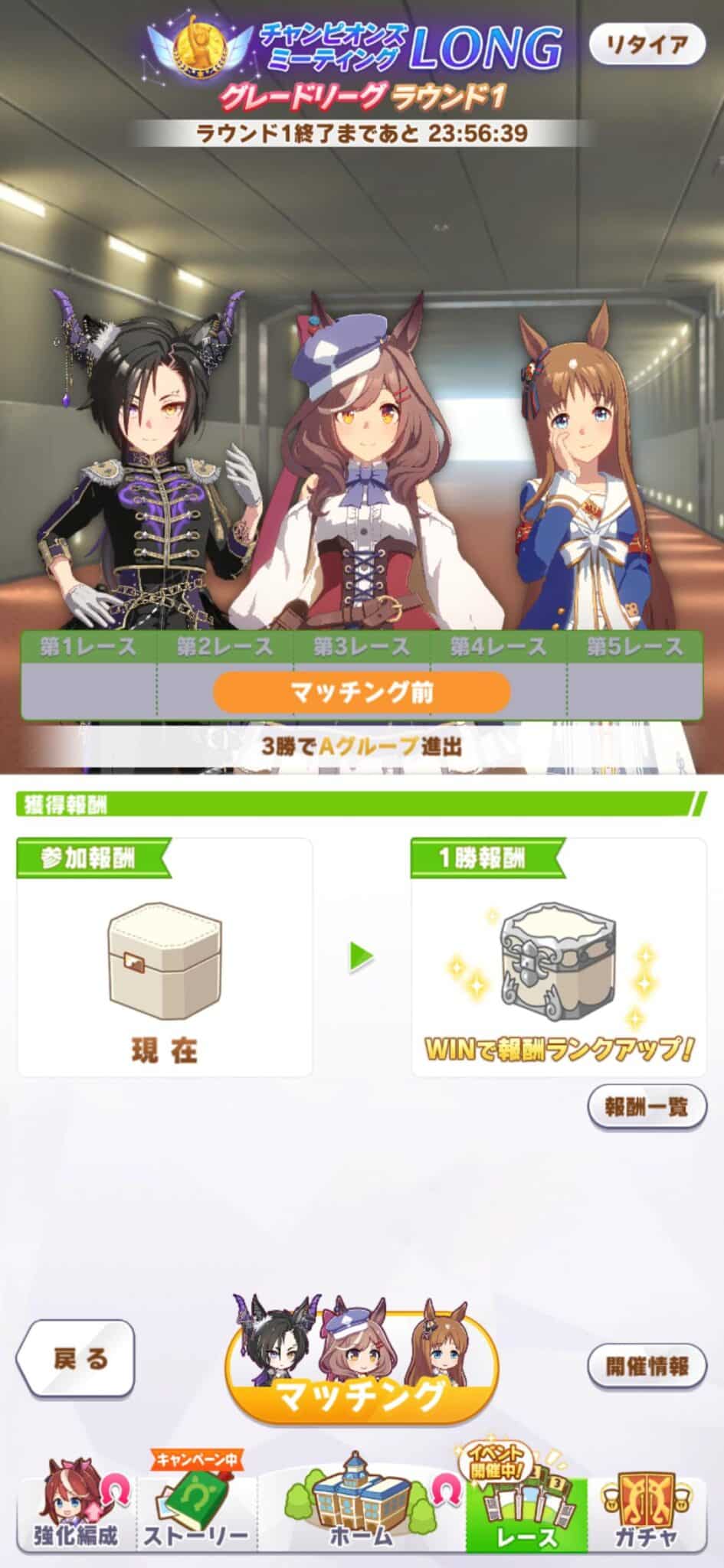
Task: View 開催情報 event information
Action: 647,1365
